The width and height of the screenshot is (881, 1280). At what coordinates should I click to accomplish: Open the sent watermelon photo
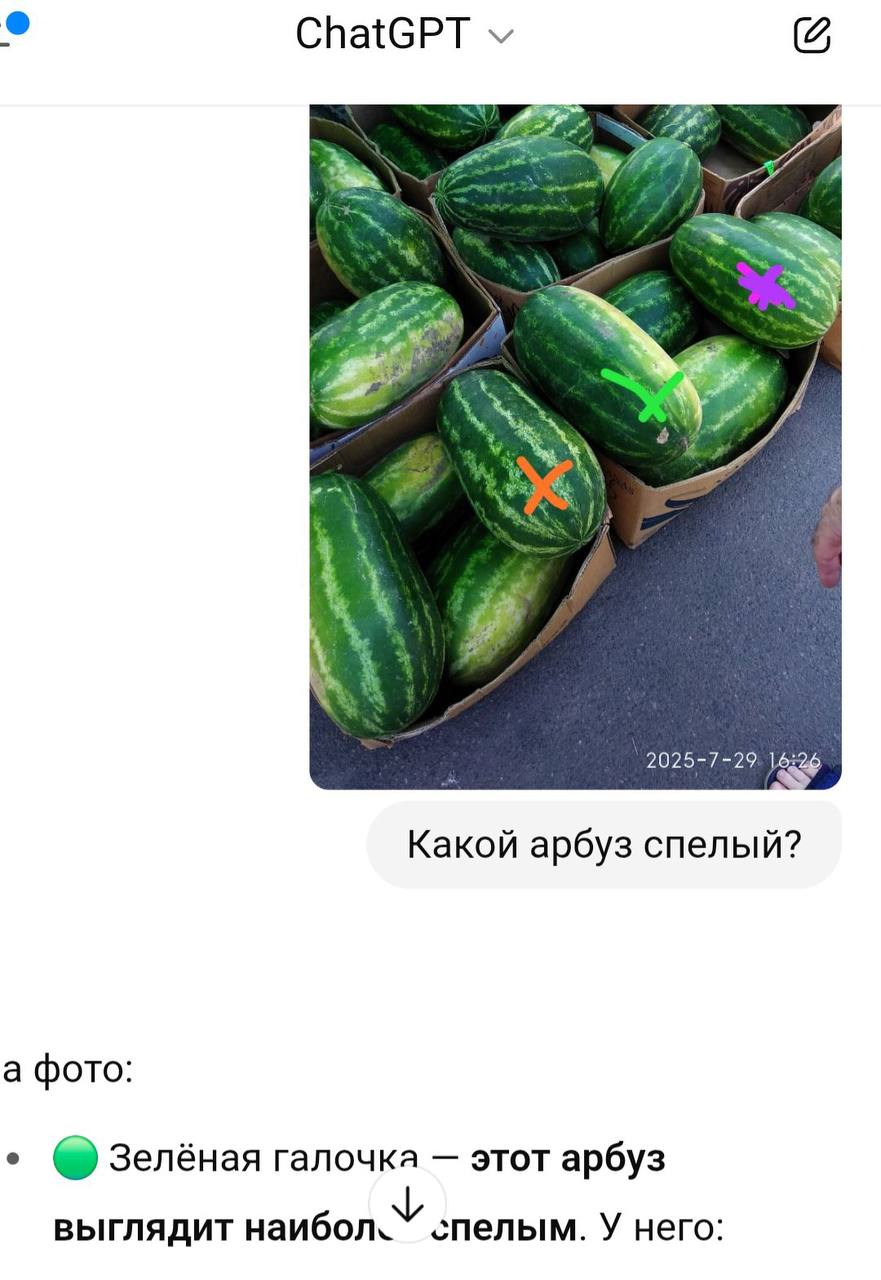tap(575, 446)
